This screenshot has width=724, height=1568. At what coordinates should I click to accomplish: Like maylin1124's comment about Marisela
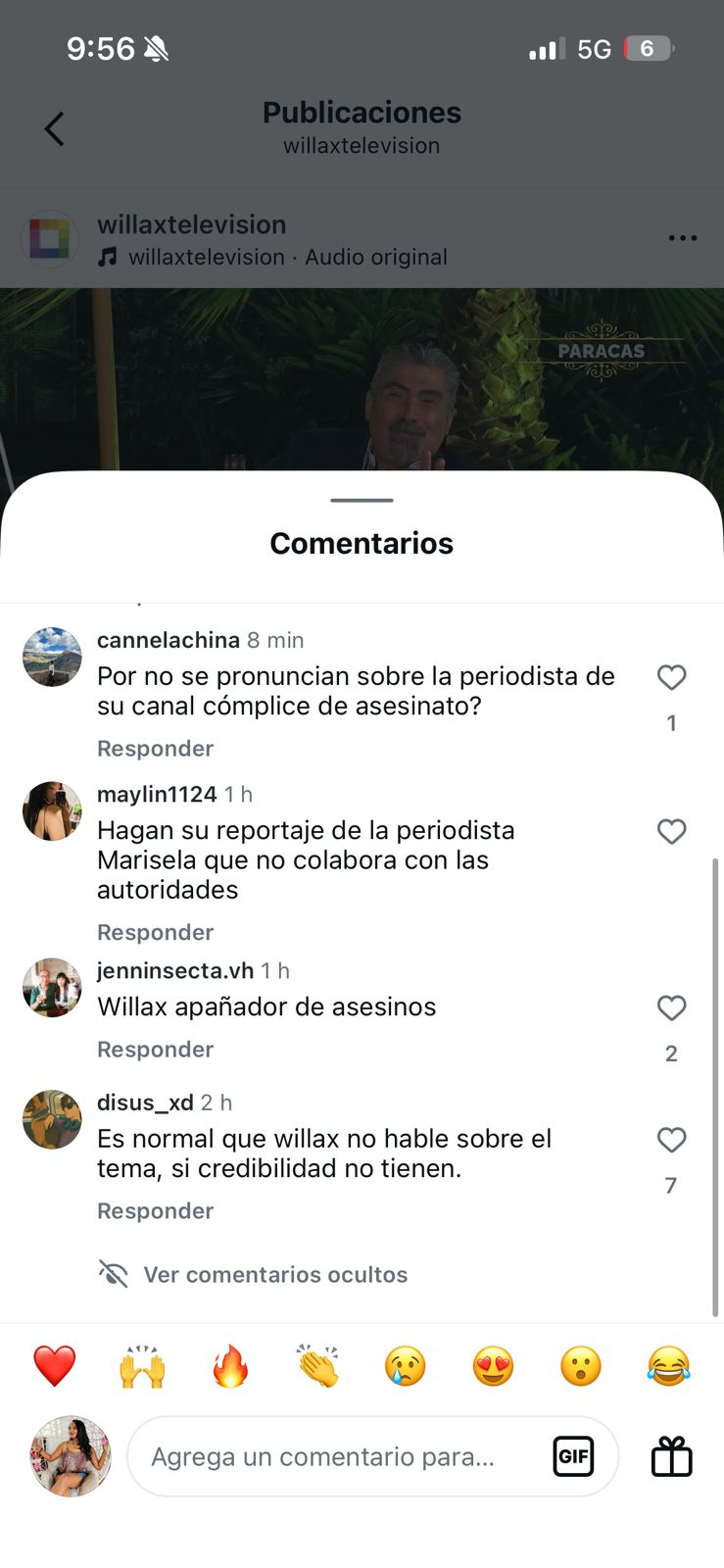pyautogui.click(x=672, y=831)
